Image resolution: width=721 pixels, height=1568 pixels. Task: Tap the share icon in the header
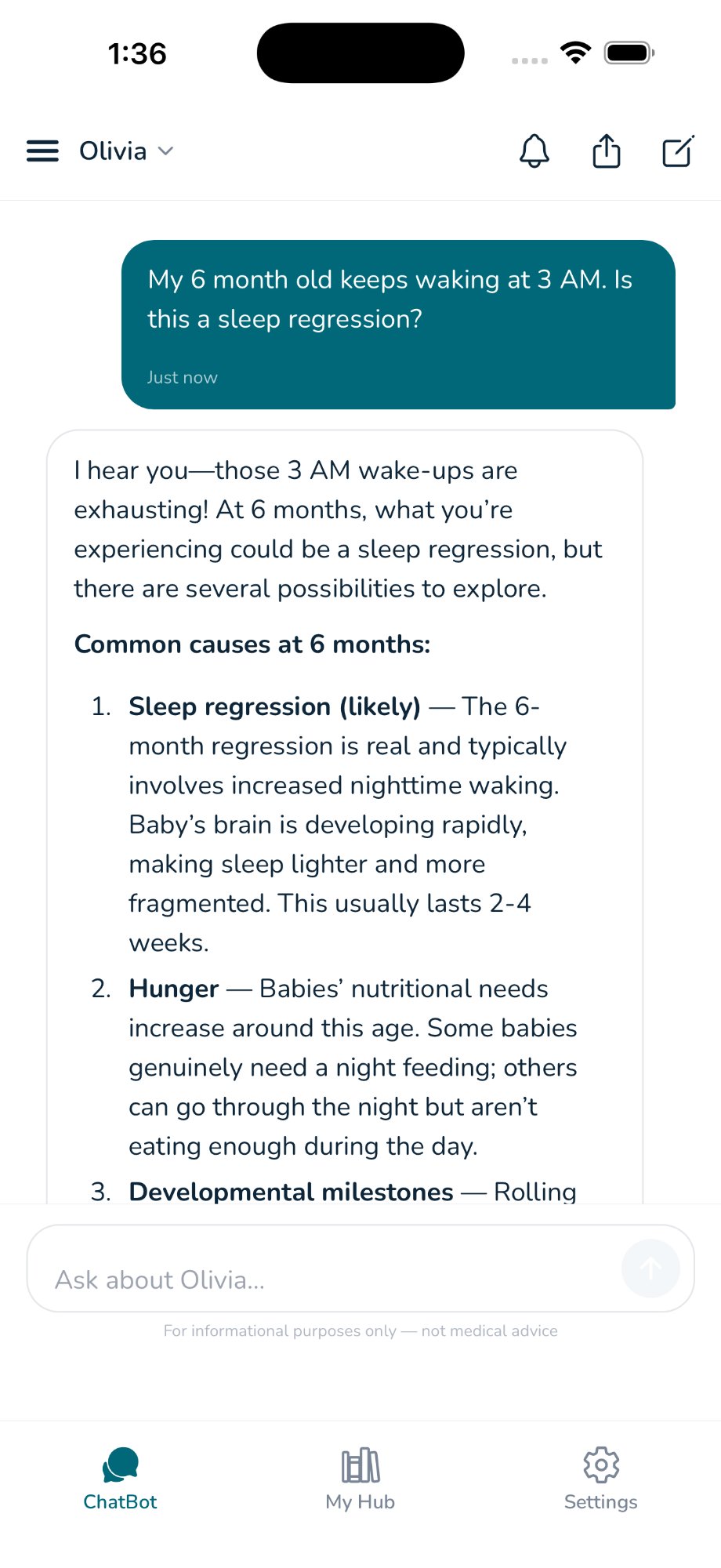606,151
